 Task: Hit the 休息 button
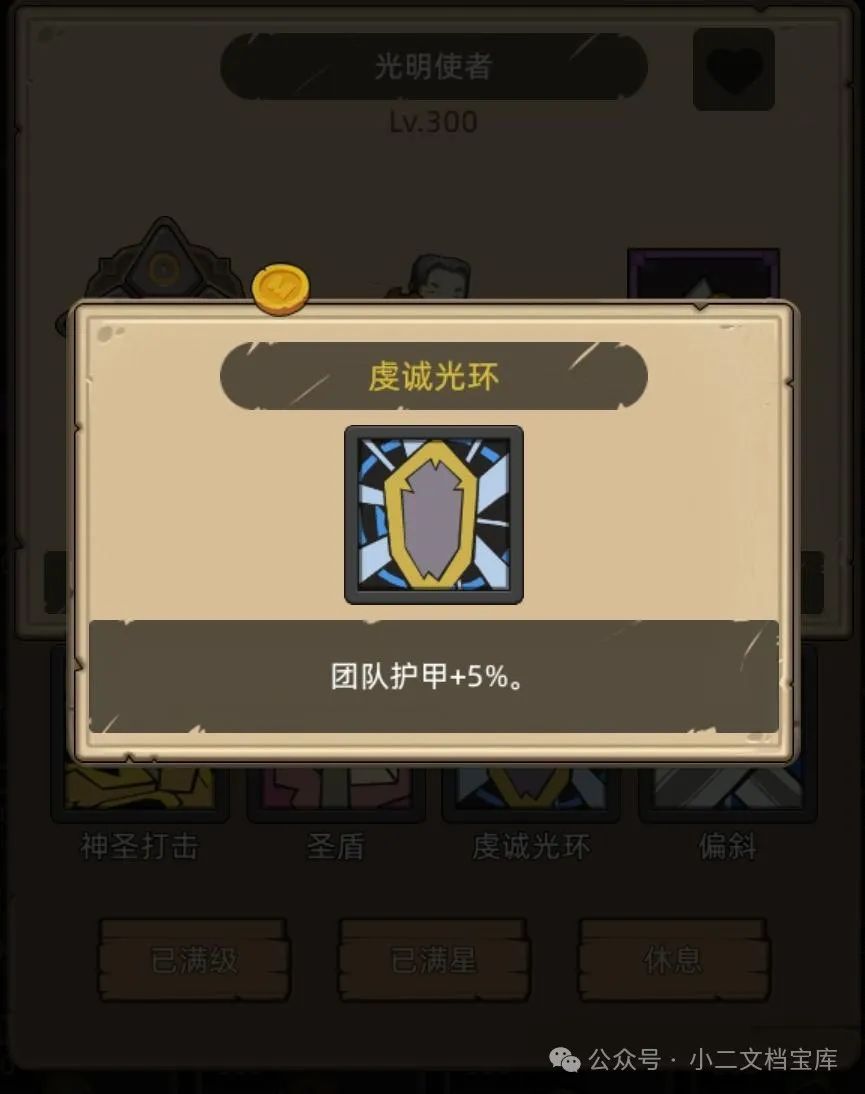673,961
